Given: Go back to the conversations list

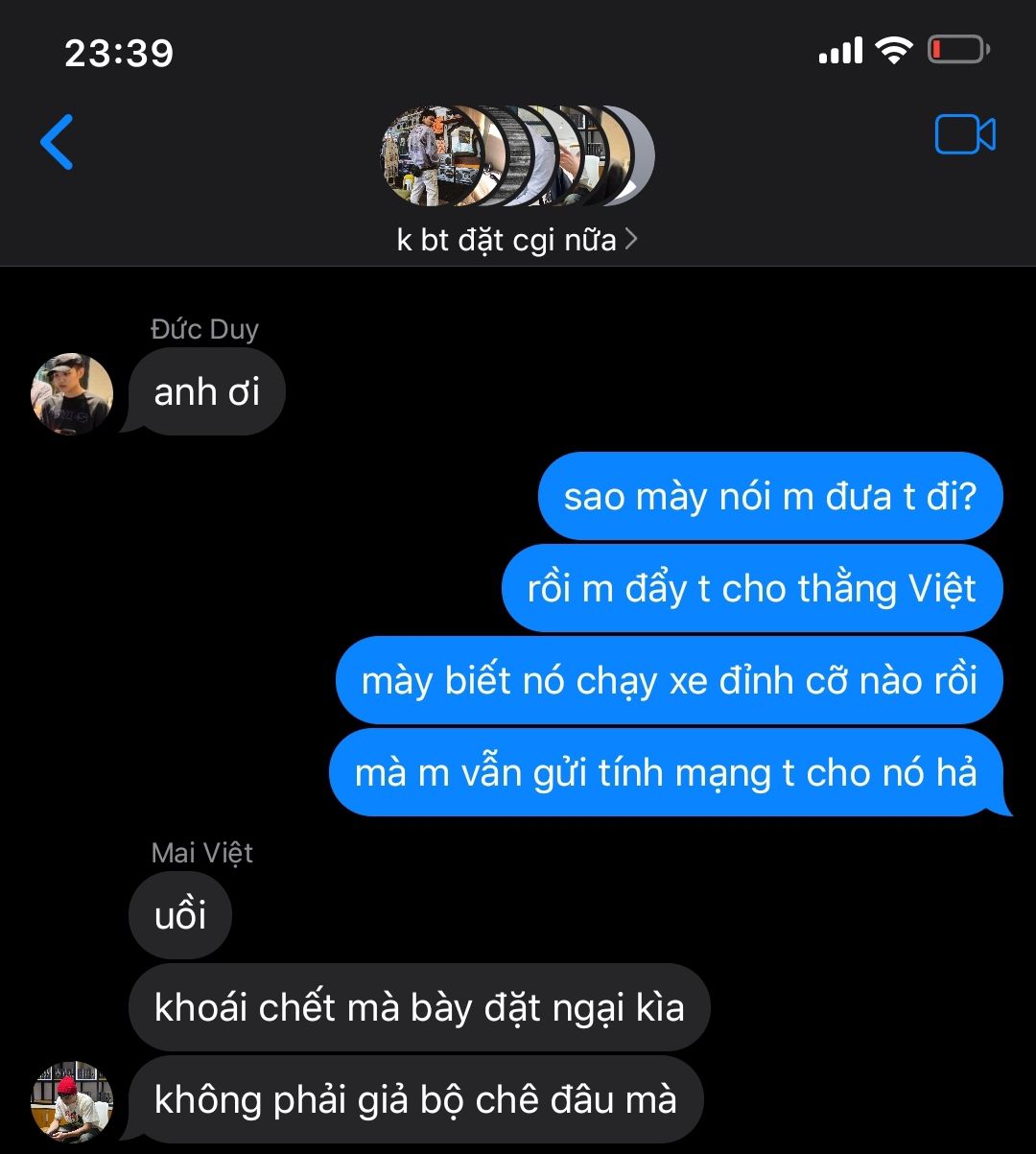Looking at the screenshot, I should (x=57, y=142).
